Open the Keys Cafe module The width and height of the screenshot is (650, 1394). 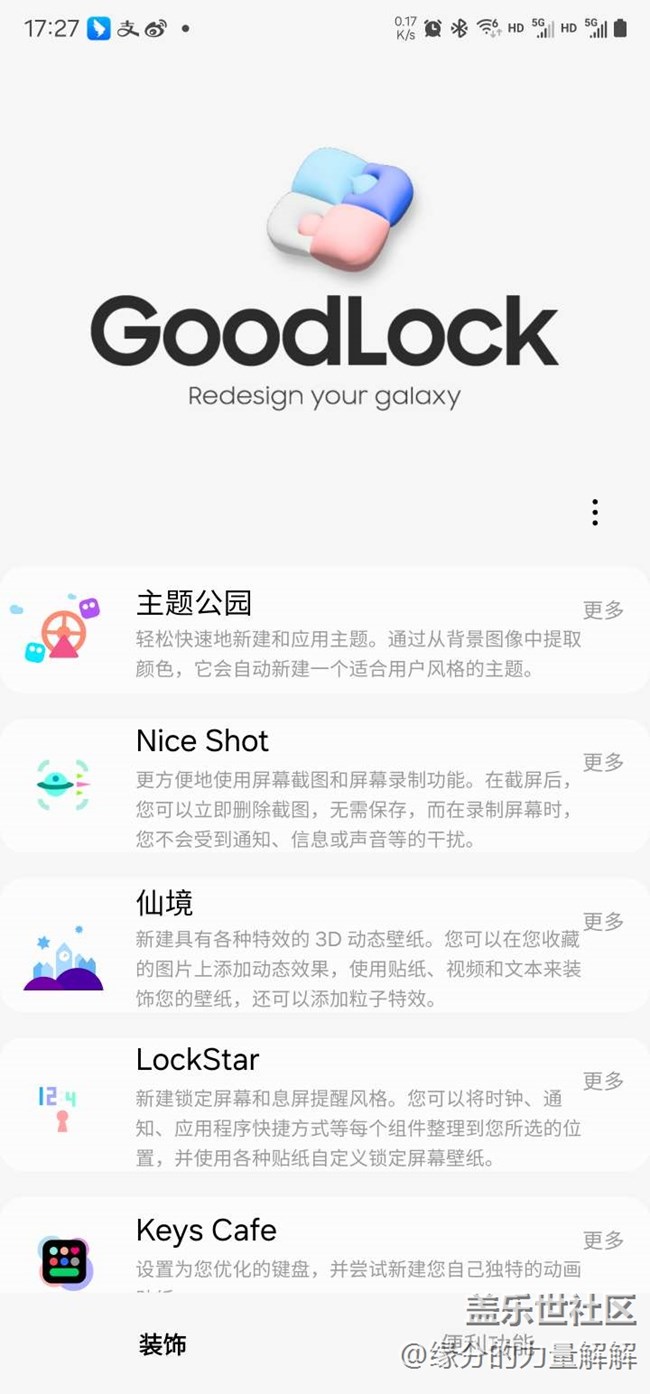pyautogui.click(x=325, y=1245)
